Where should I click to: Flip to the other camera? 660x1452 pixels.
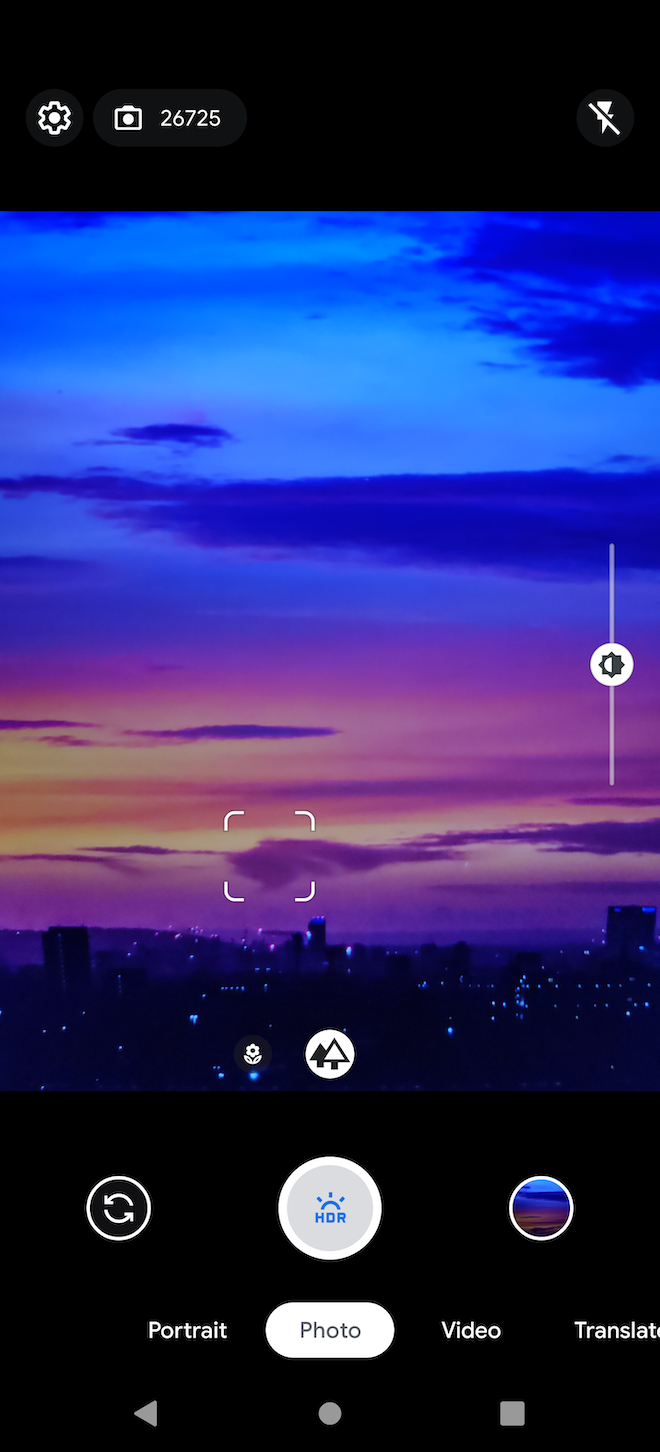(118, 1208)
